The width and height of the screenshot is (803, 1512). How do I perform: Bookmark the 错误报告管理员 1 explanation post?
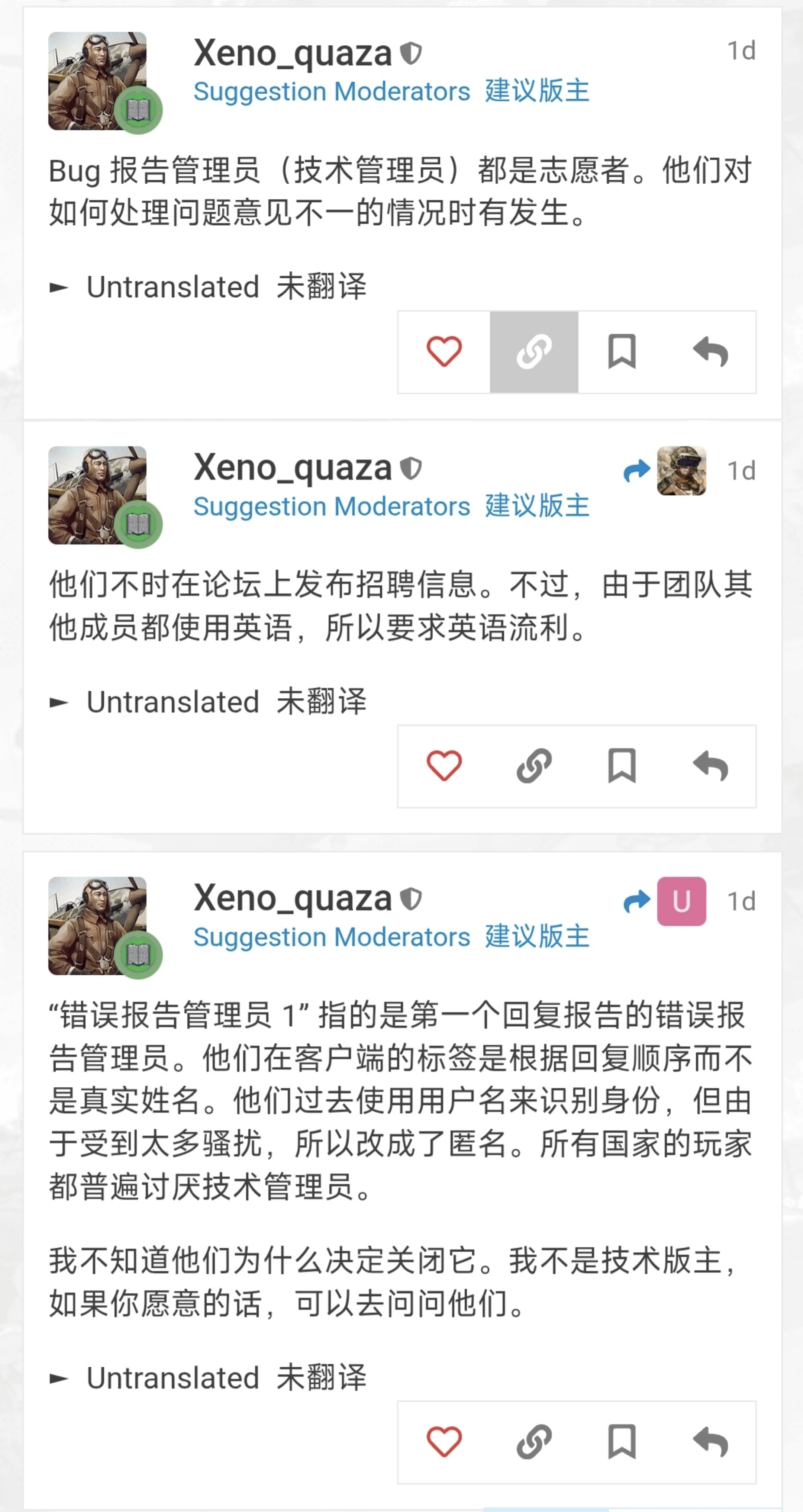point(622,1442)
